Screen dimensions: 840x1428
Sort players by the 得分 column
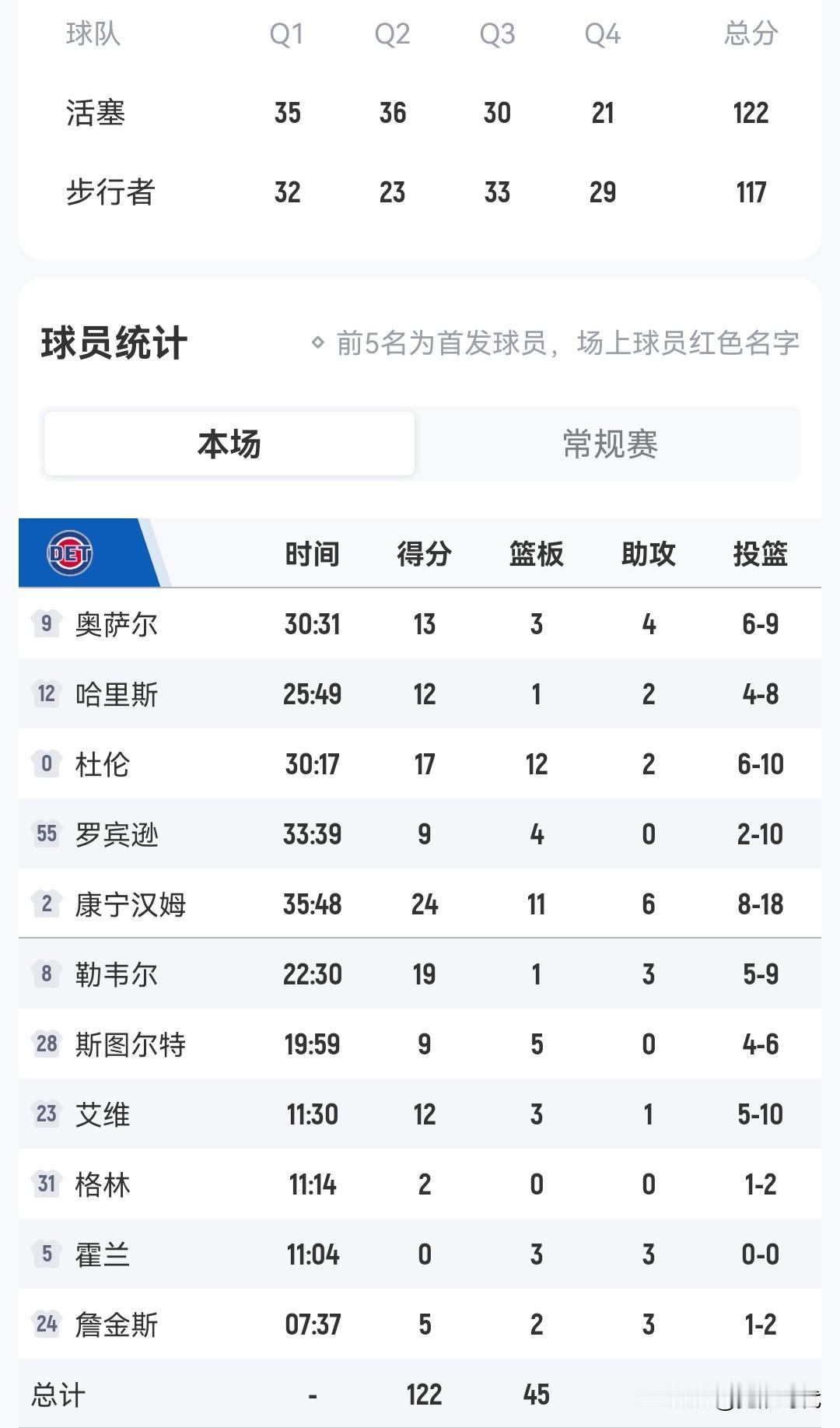pyautogui.click(x=423, y=554)
